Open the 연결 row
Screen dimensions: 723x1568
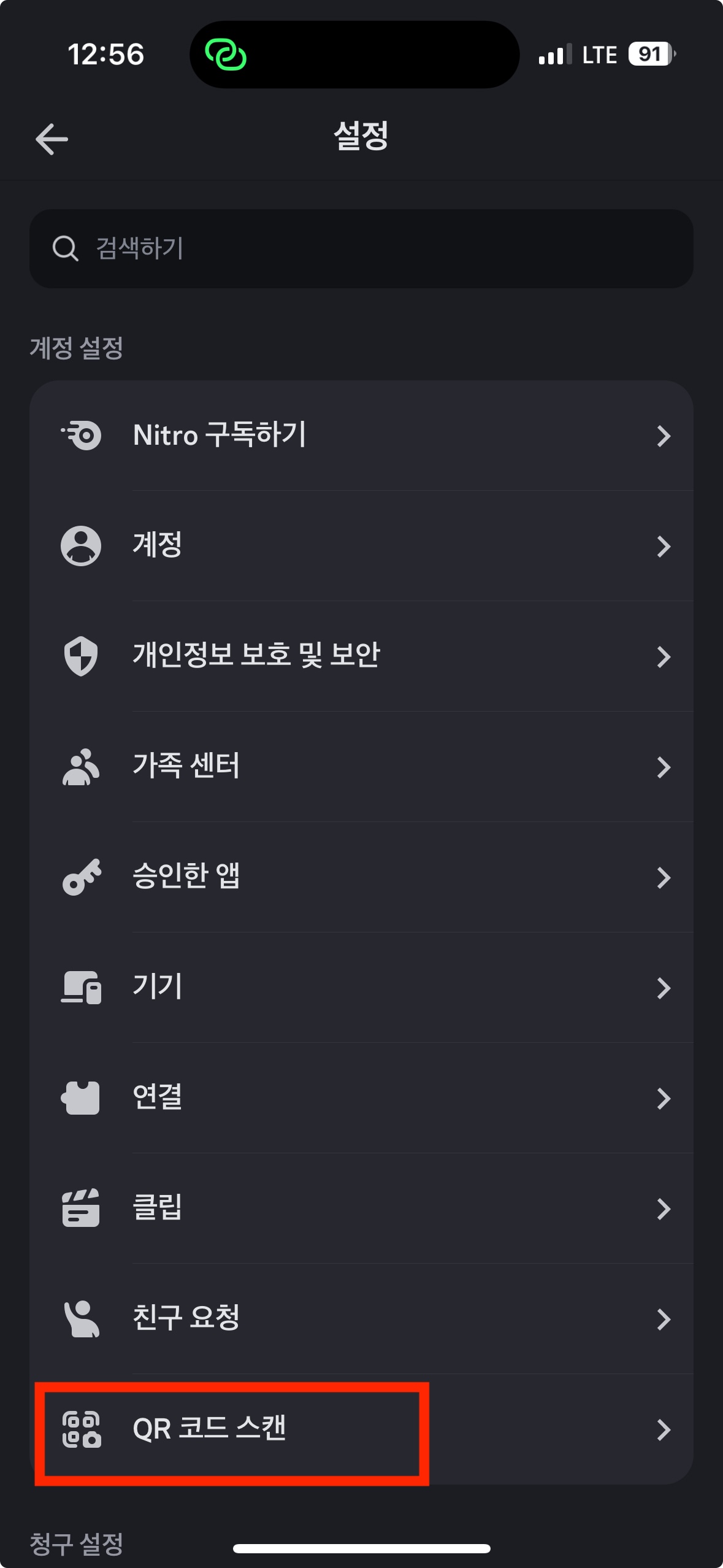click(361, 1098)
